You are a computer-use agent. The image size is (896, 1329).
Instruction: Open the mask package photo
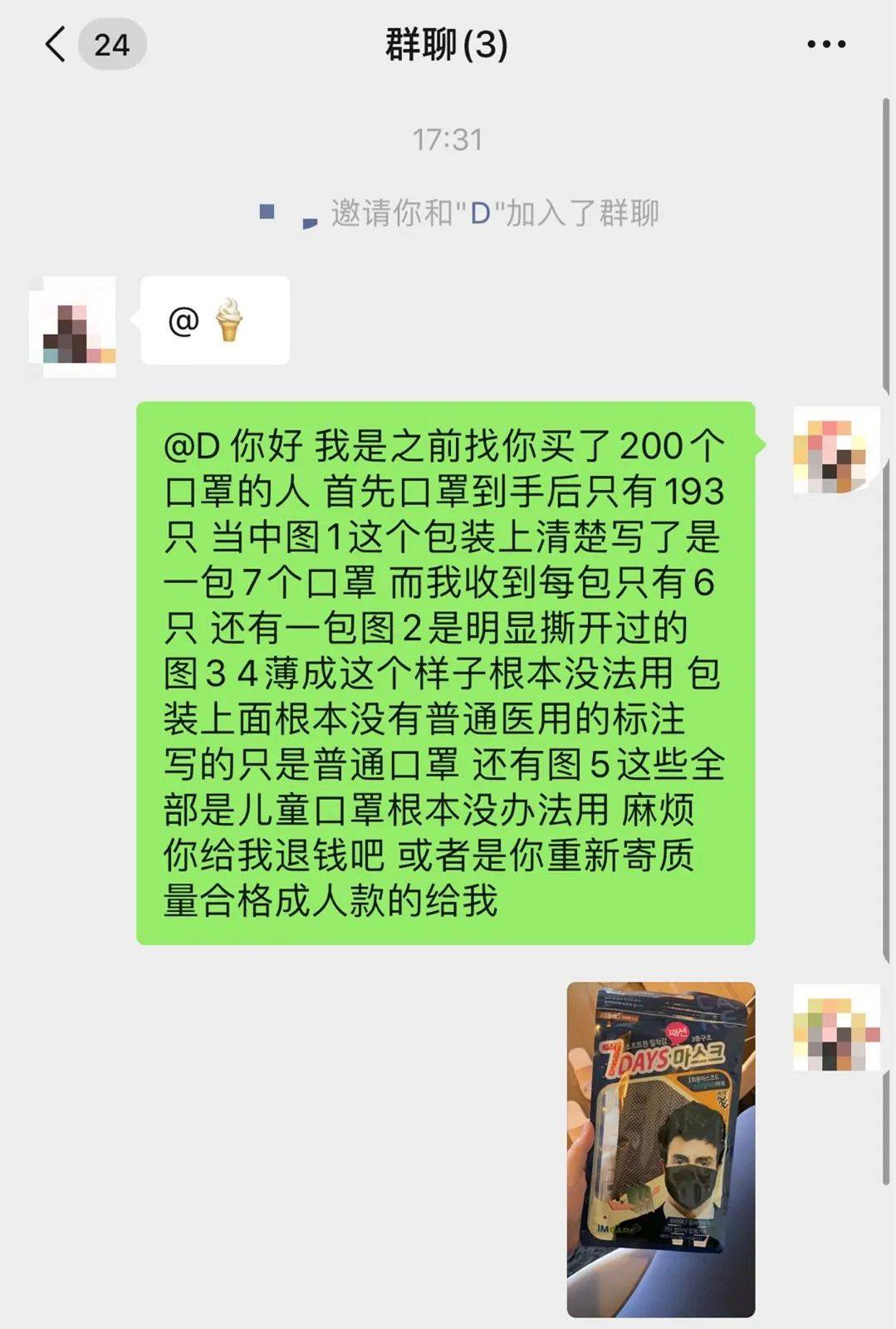660,1149
